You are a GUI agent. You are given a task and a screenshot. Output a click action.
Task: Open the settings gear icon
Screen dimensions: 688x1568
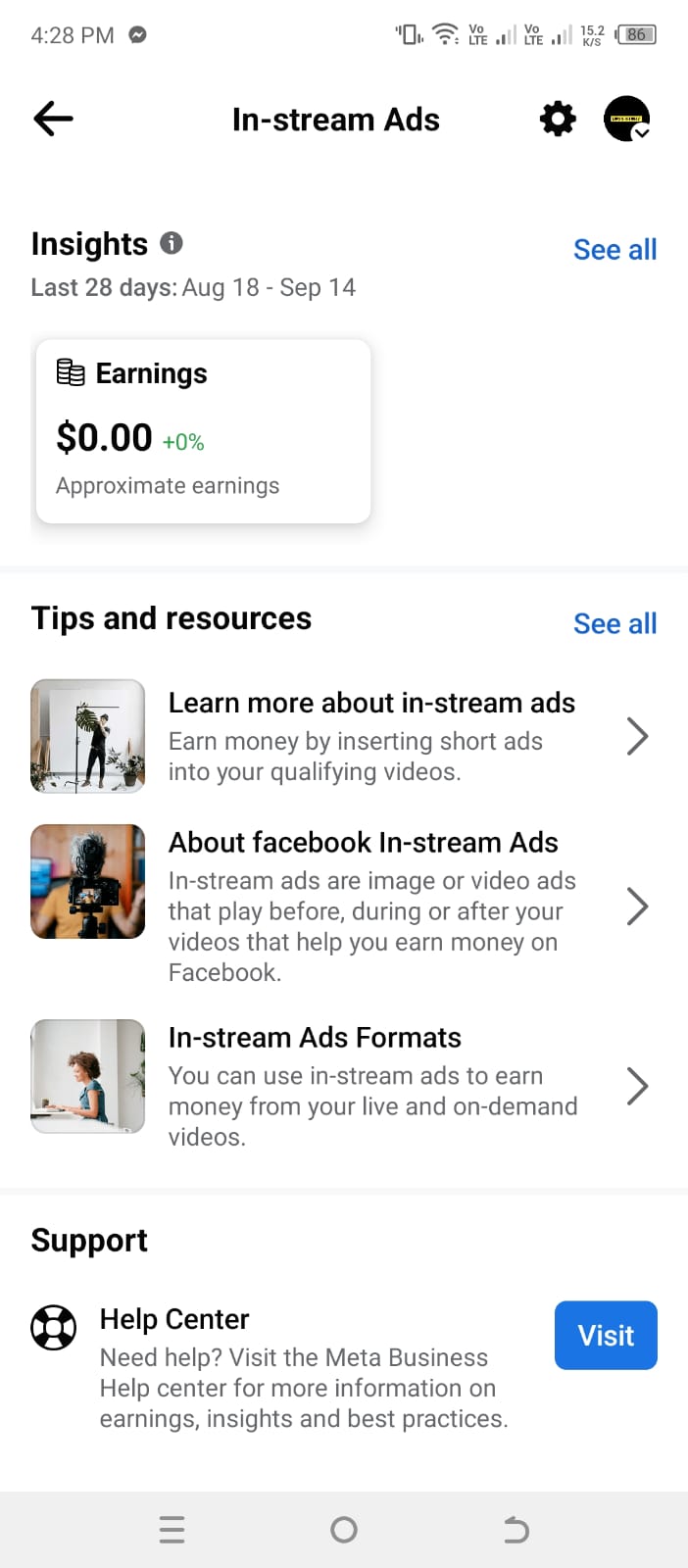point(558,120)
